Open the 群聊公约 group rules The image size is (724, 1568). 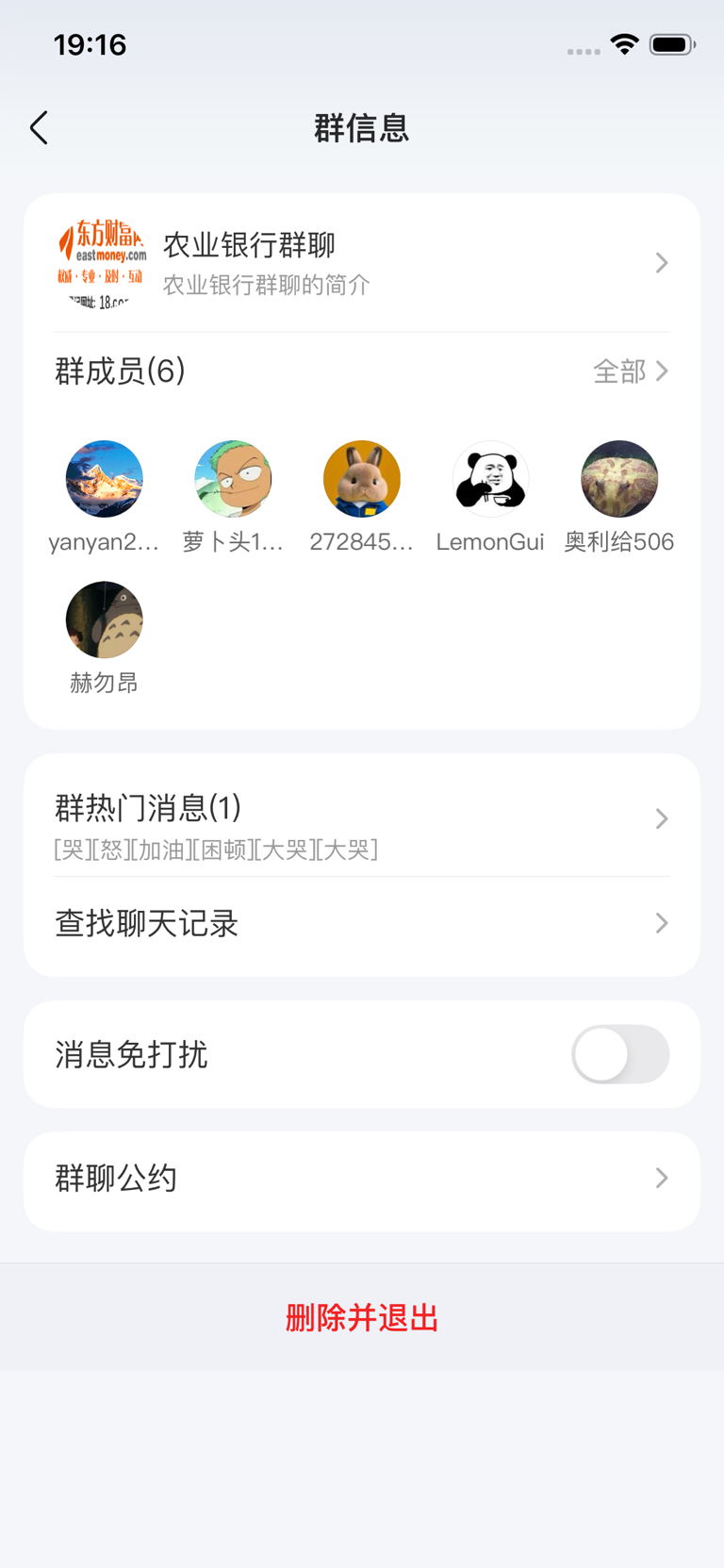361,1179
